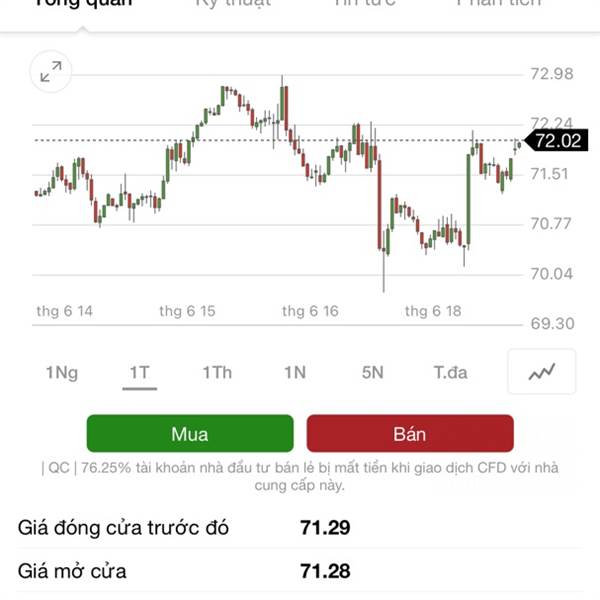
Task: Change the chart type with line icon
Action: 541,372
